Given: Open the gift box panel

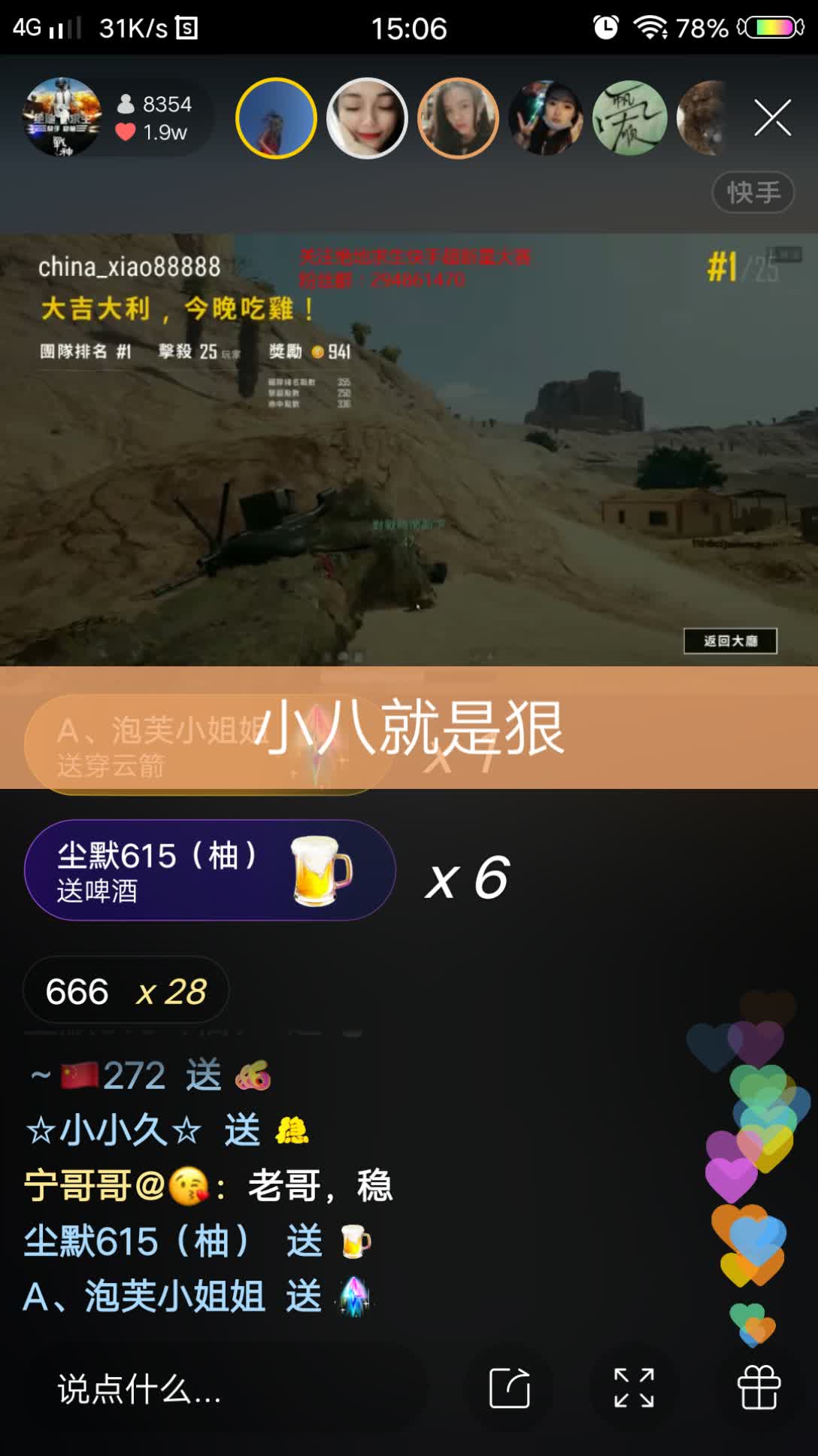Looking at the screenshot, I should pyautogui.click(x=759, y=1388).
